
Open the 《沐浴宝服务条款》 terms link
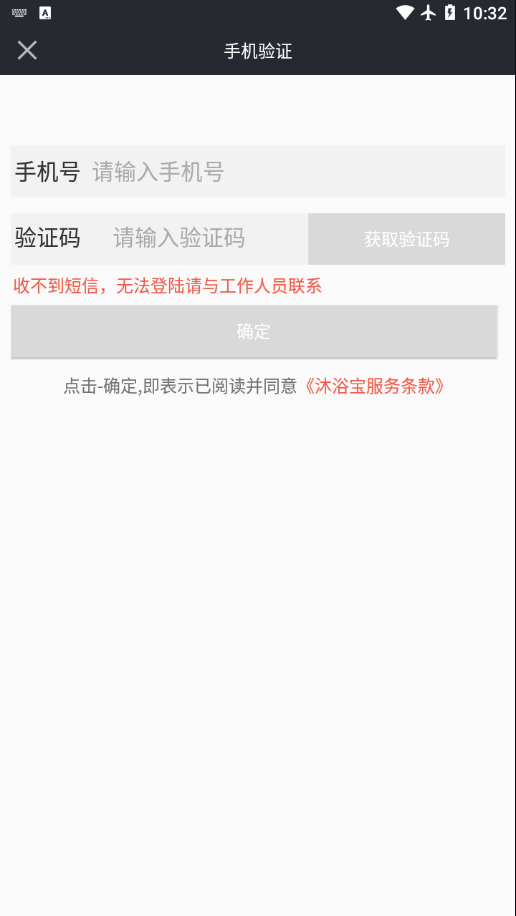tap(374, 386)
